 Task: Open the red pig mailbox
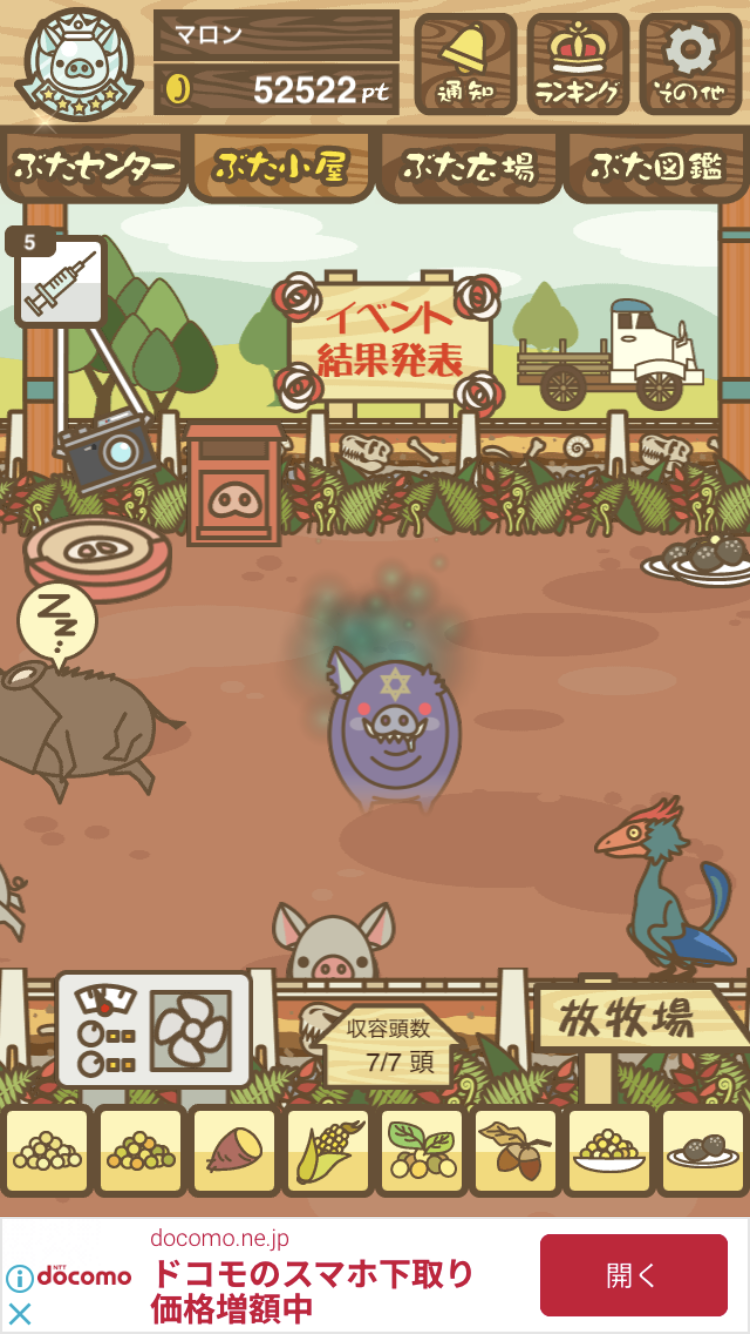click(x=234, y=485)
